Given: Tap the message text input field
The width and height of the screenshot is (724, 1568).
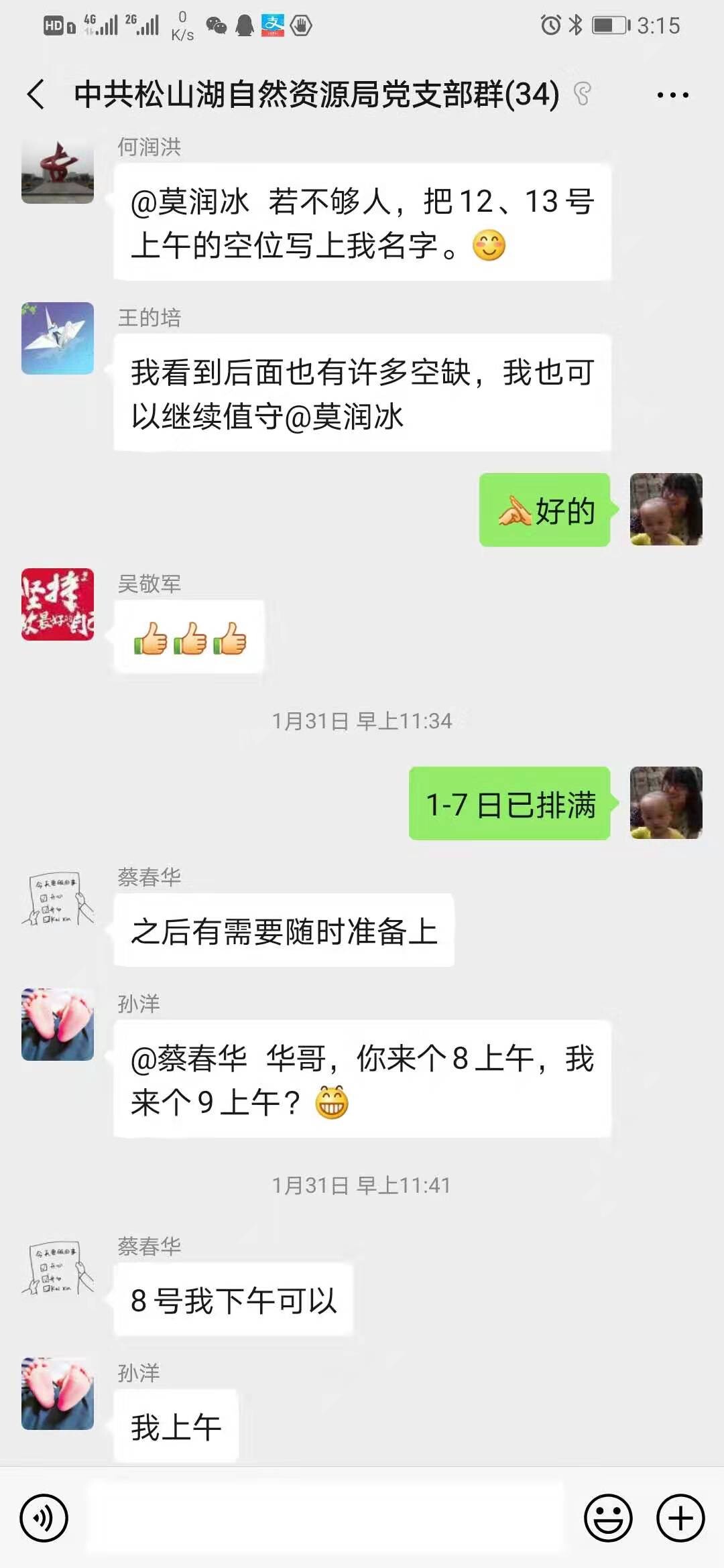Looking at the screenshot, I should pyautogui.click(x=325, y=1518).
